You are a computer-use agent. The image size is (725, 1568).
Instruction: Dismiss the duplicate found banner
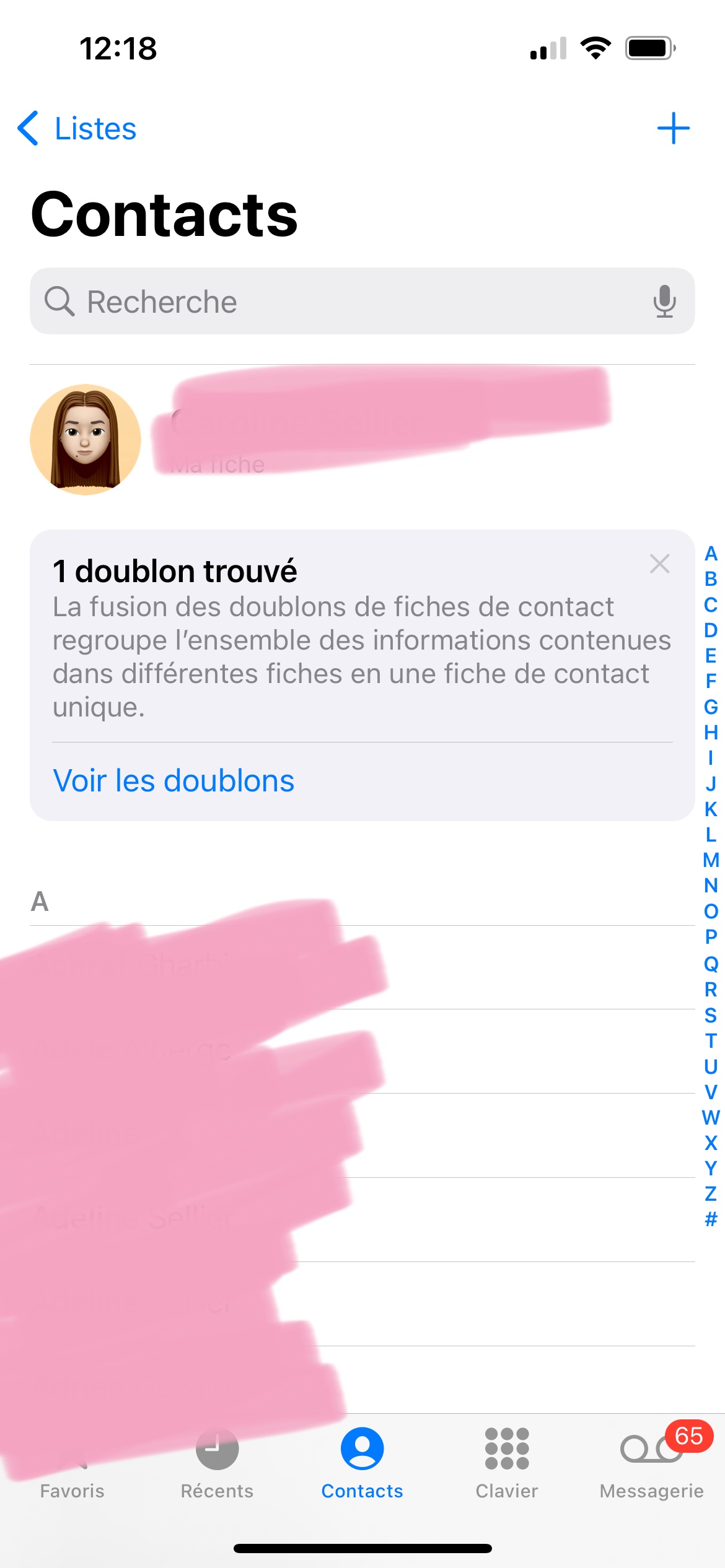pyautogui.click(x=659, y=564)
